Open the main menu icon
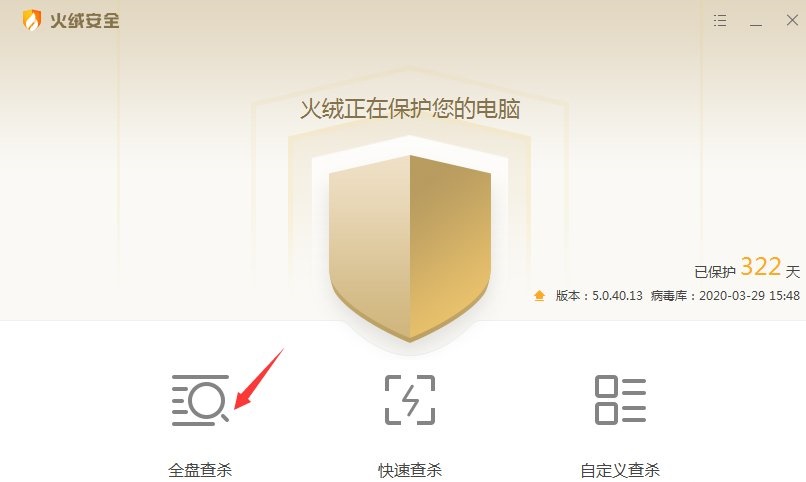Screen dimensions: 806x482 click(721, 21)
